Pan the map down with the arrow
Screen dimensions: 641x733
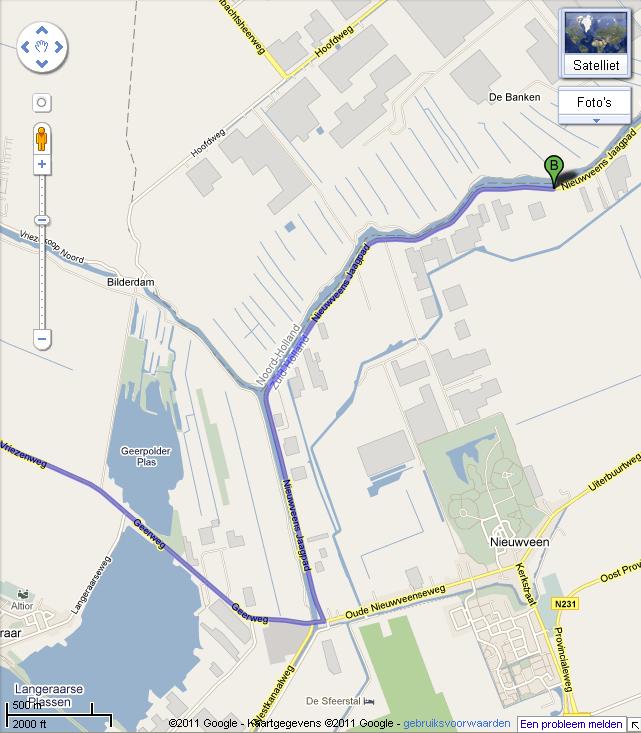point(42,63)
